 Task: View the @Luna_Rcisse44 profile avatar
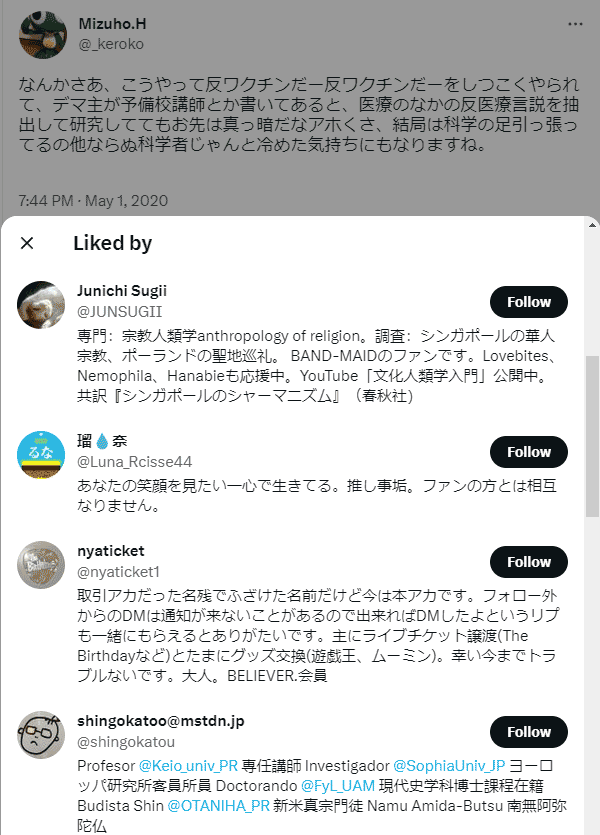coord(42,454)
